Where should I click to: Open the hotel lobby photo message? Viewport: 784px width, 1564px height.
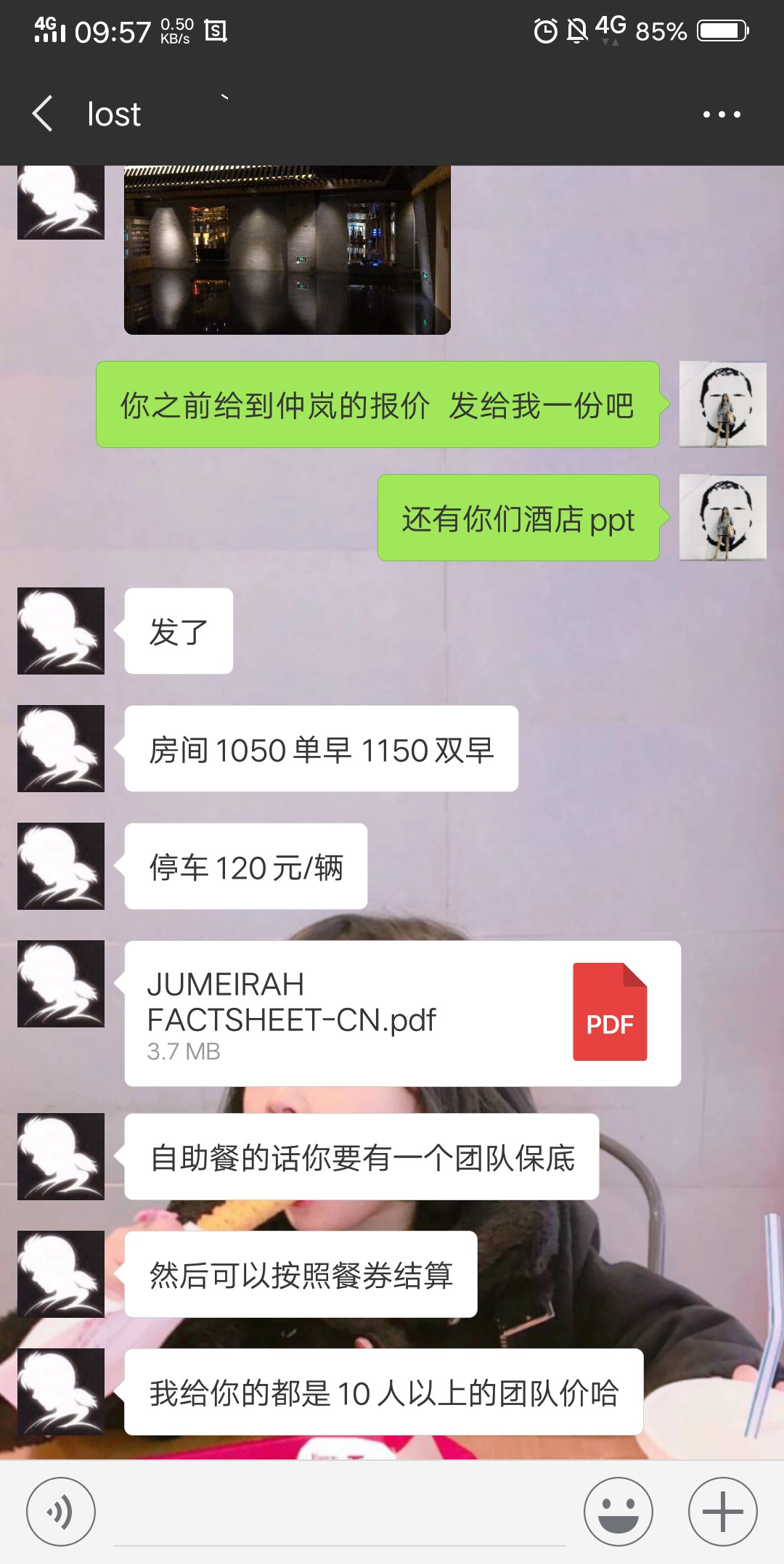[x=287, y=251]
